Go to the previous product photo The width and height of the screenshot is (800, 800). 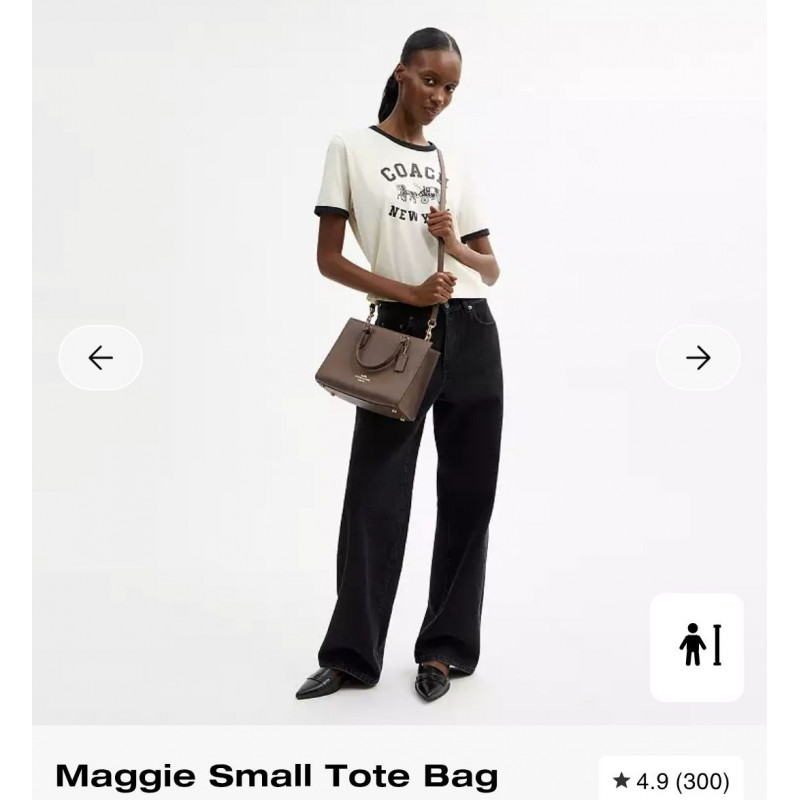pyautogui.click(x=100, y=358)
